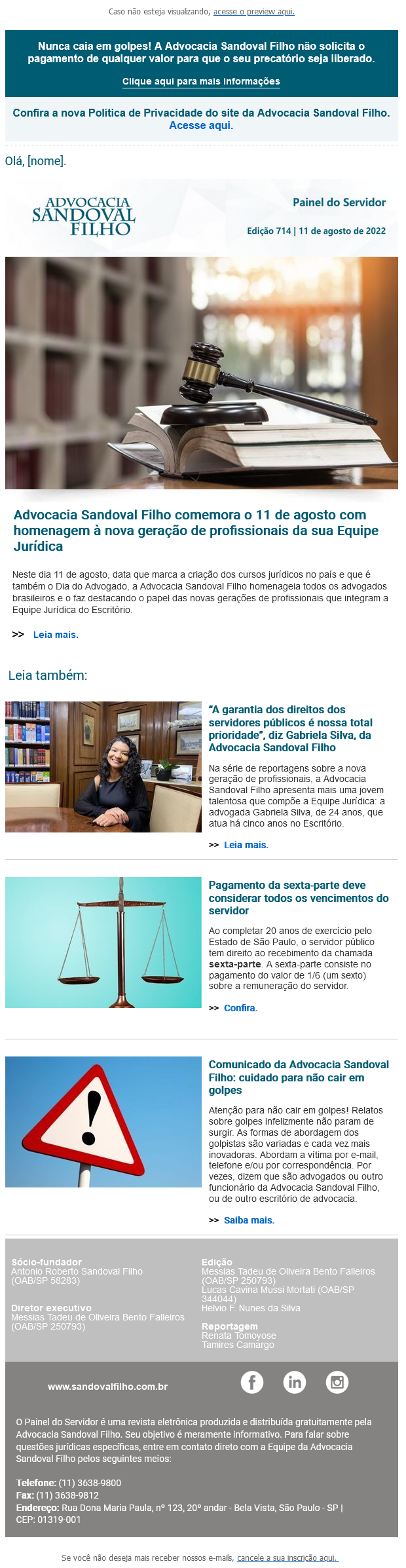Tap 'Confira' under the sexta-parte article

(241, 1008)
